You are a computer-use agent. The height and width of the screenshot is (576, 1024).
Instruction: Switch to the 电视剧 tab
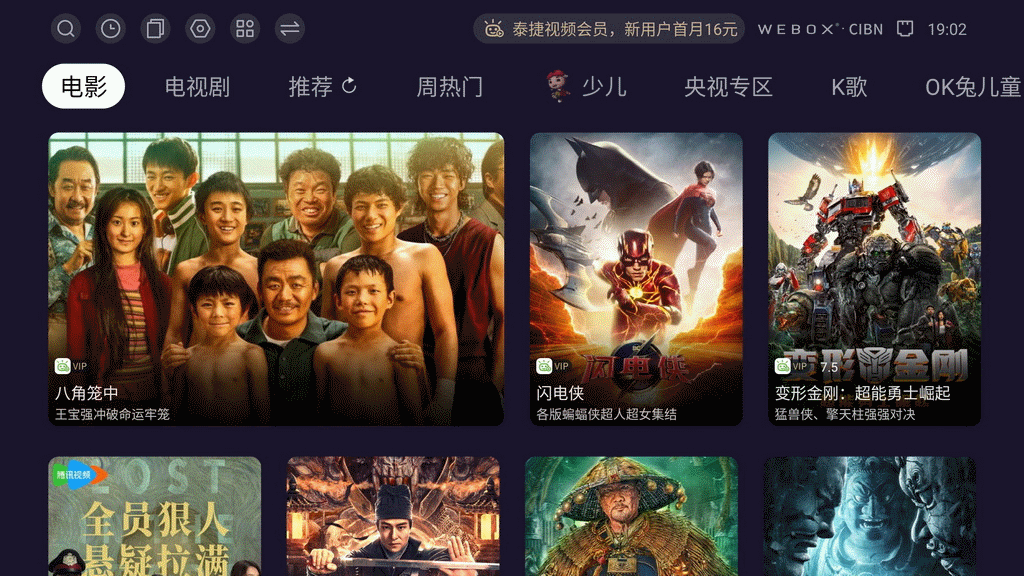[x=197, y=87]
